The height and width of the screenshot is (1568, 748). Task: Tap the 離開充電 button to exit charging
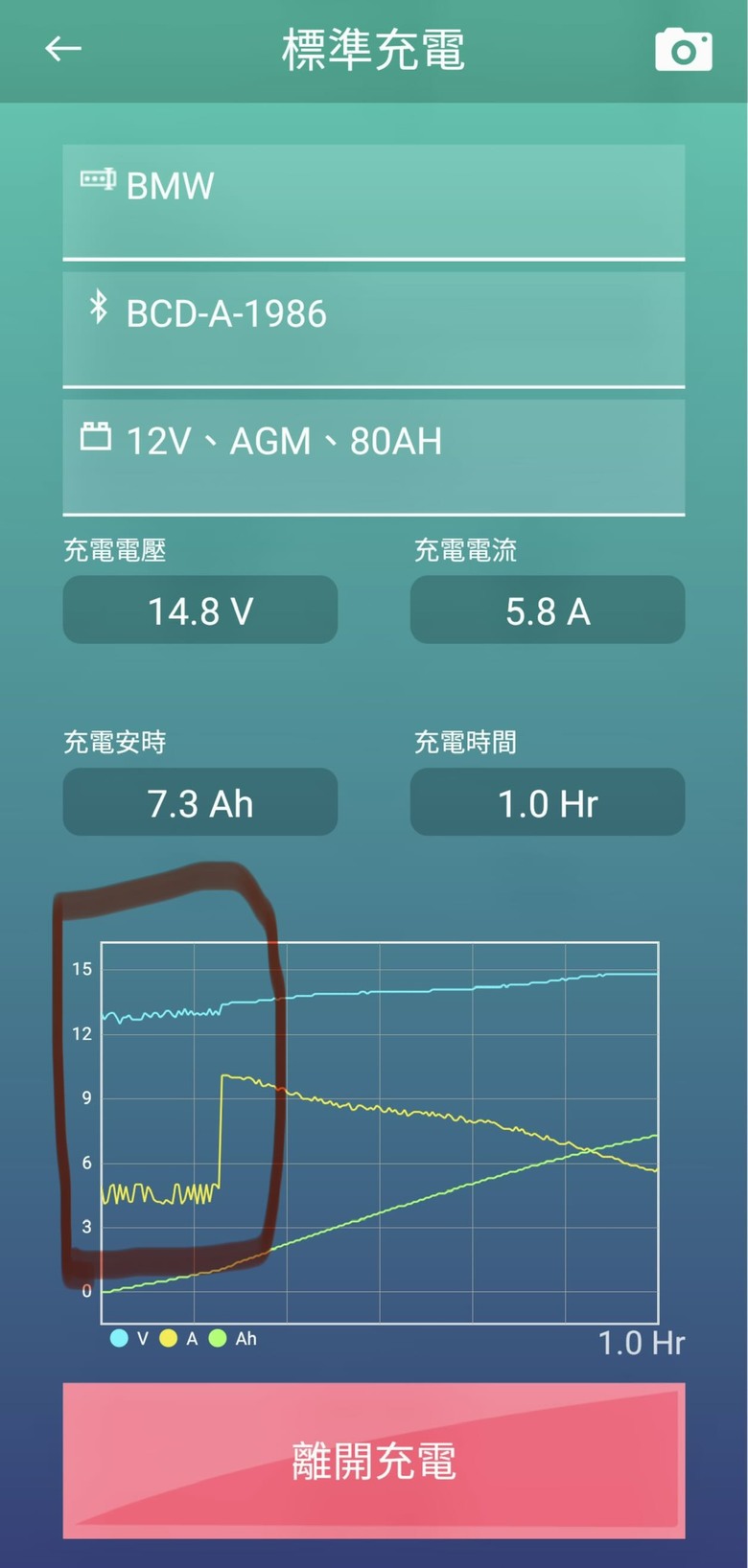374,1460
